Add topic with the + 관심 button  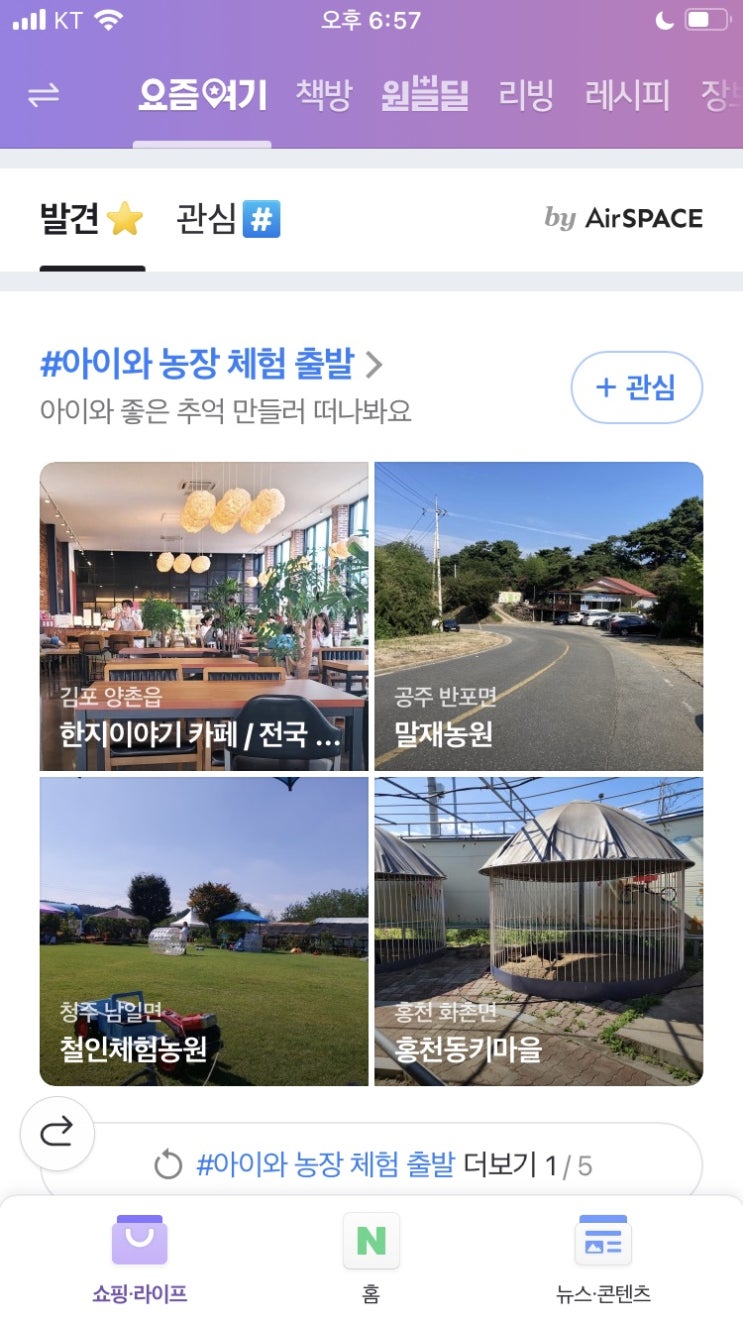click(636, 387)
